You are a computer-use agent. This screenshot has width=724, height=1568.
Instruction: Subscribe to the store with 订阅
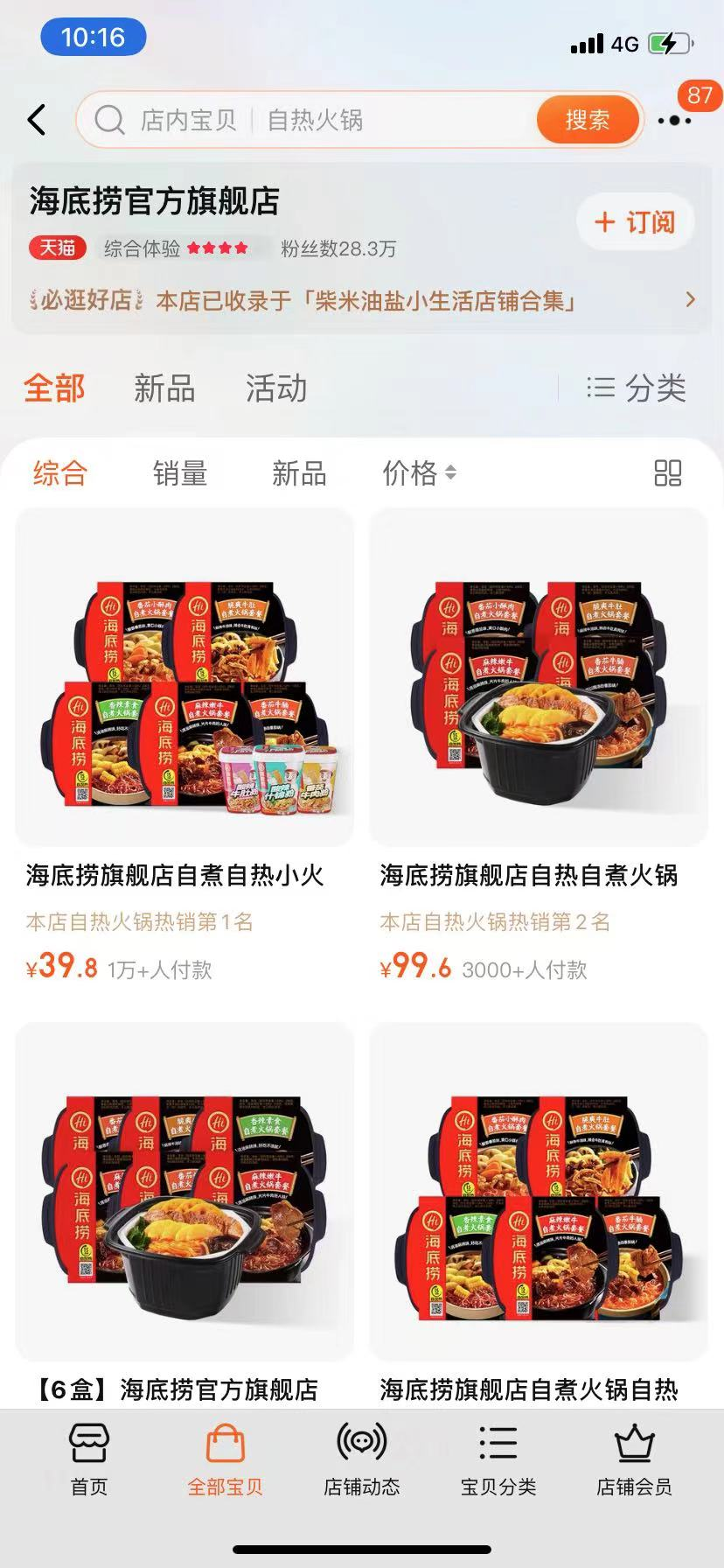click(x=636, y=222)
